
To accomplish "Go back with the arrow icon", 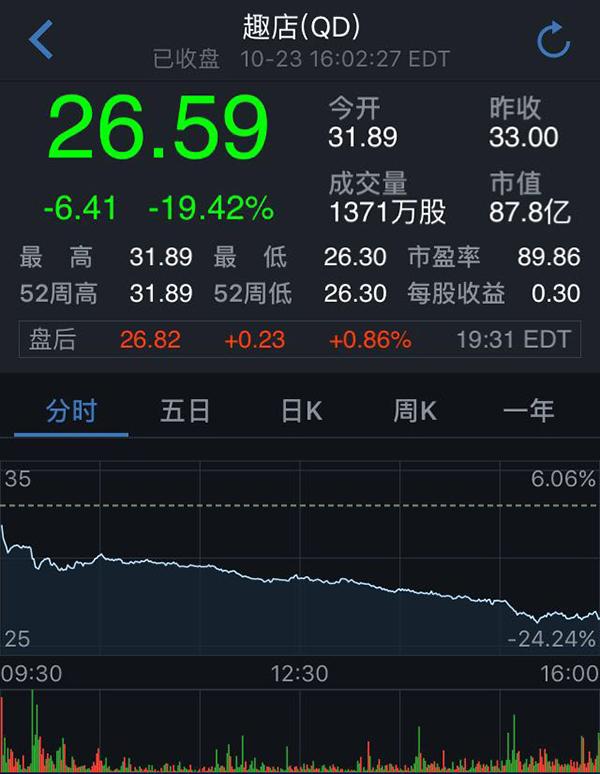I will 41,39.
